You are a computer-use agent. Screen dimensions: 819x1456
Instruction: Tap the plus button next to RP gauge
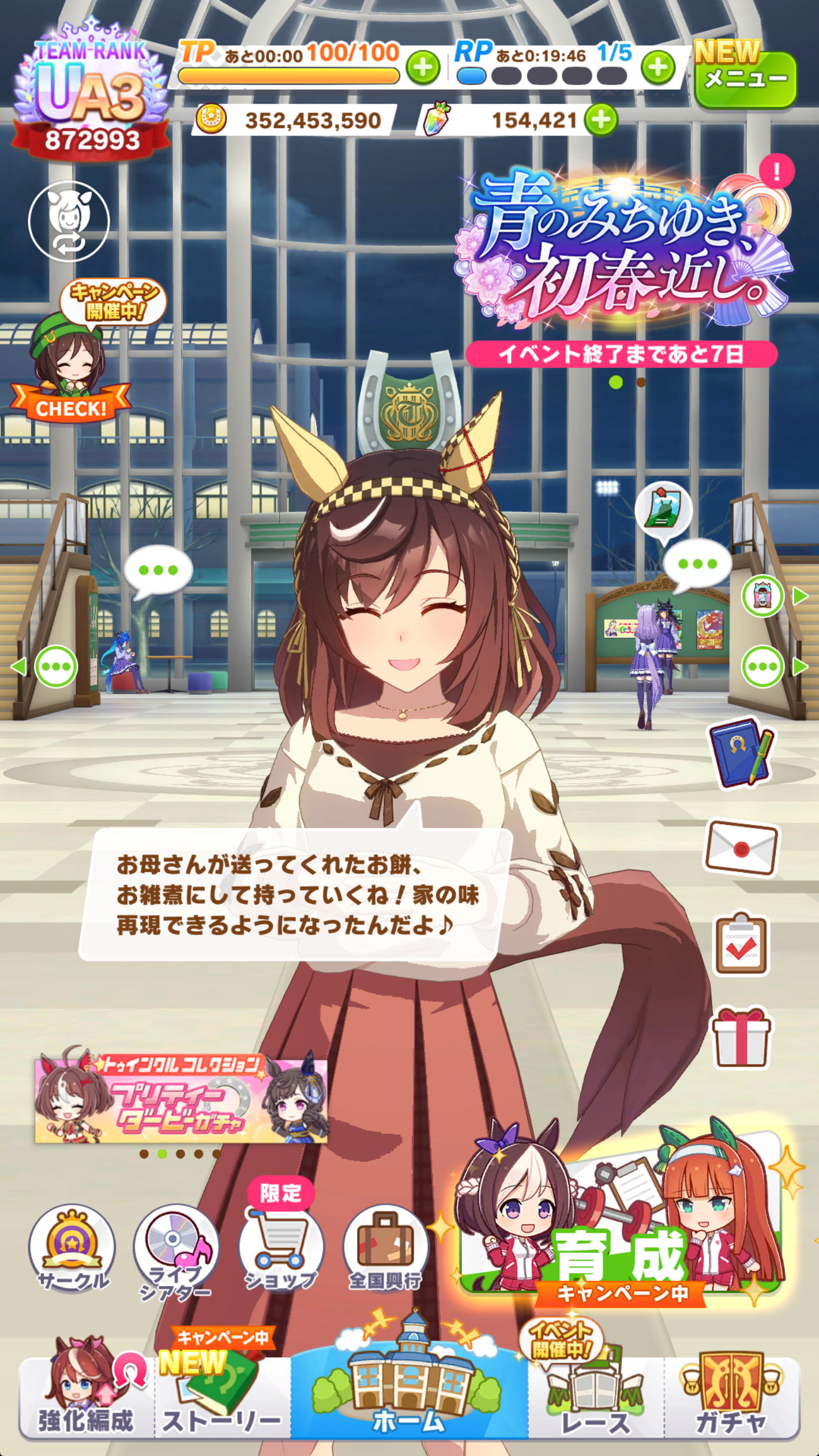658,67
